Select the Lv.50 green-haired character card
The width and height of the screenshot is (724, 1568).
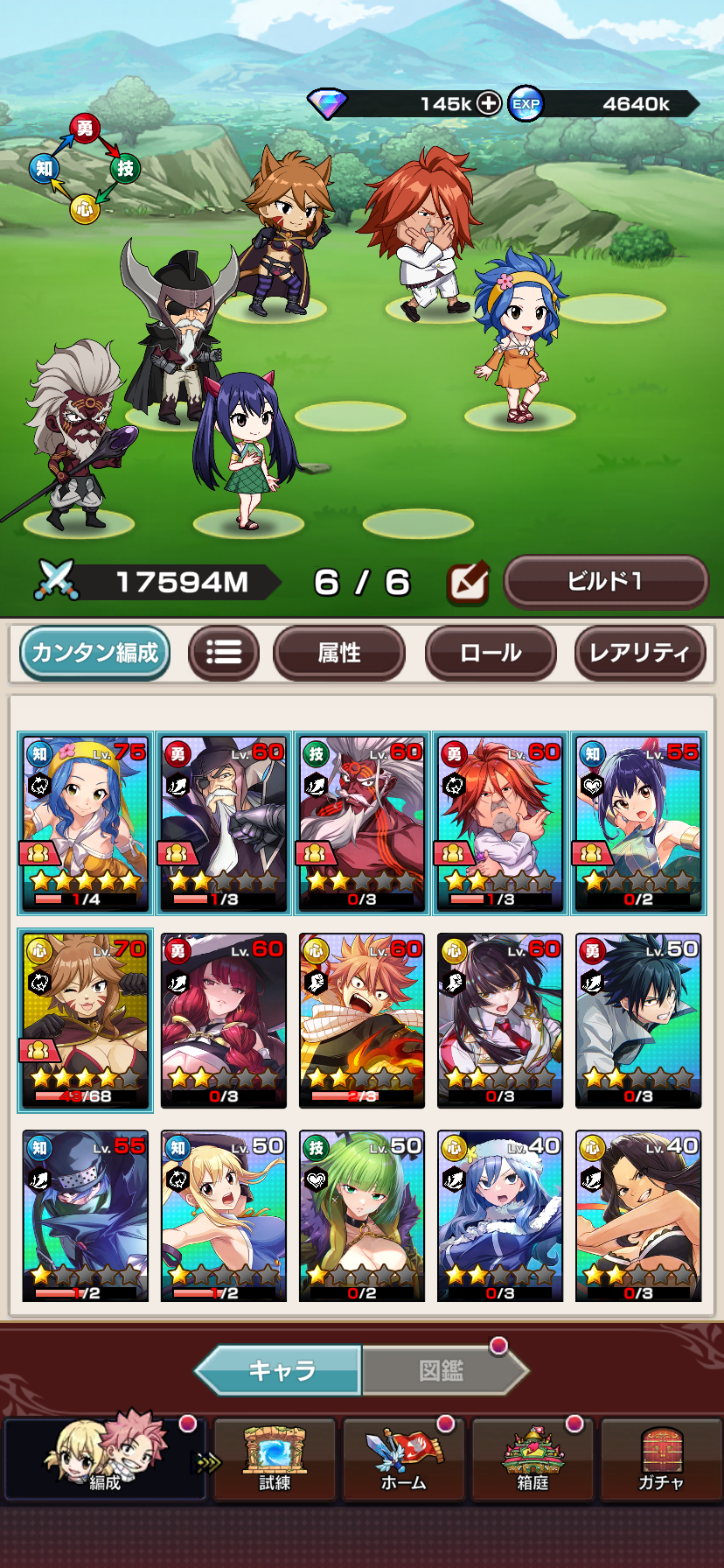pos(362,1217)
